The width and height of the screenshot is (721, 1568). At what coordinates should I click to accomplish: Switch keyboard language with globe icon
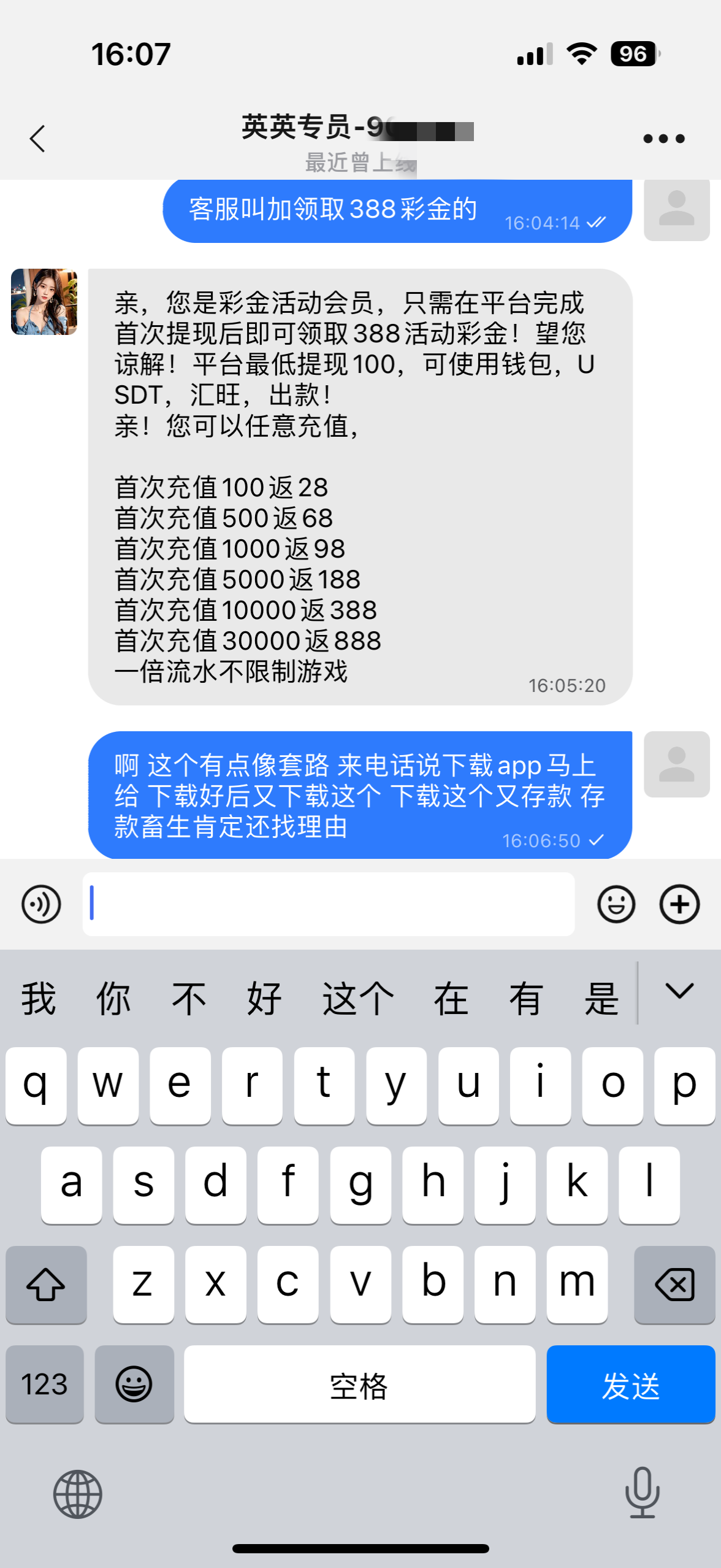point(78,1494)
